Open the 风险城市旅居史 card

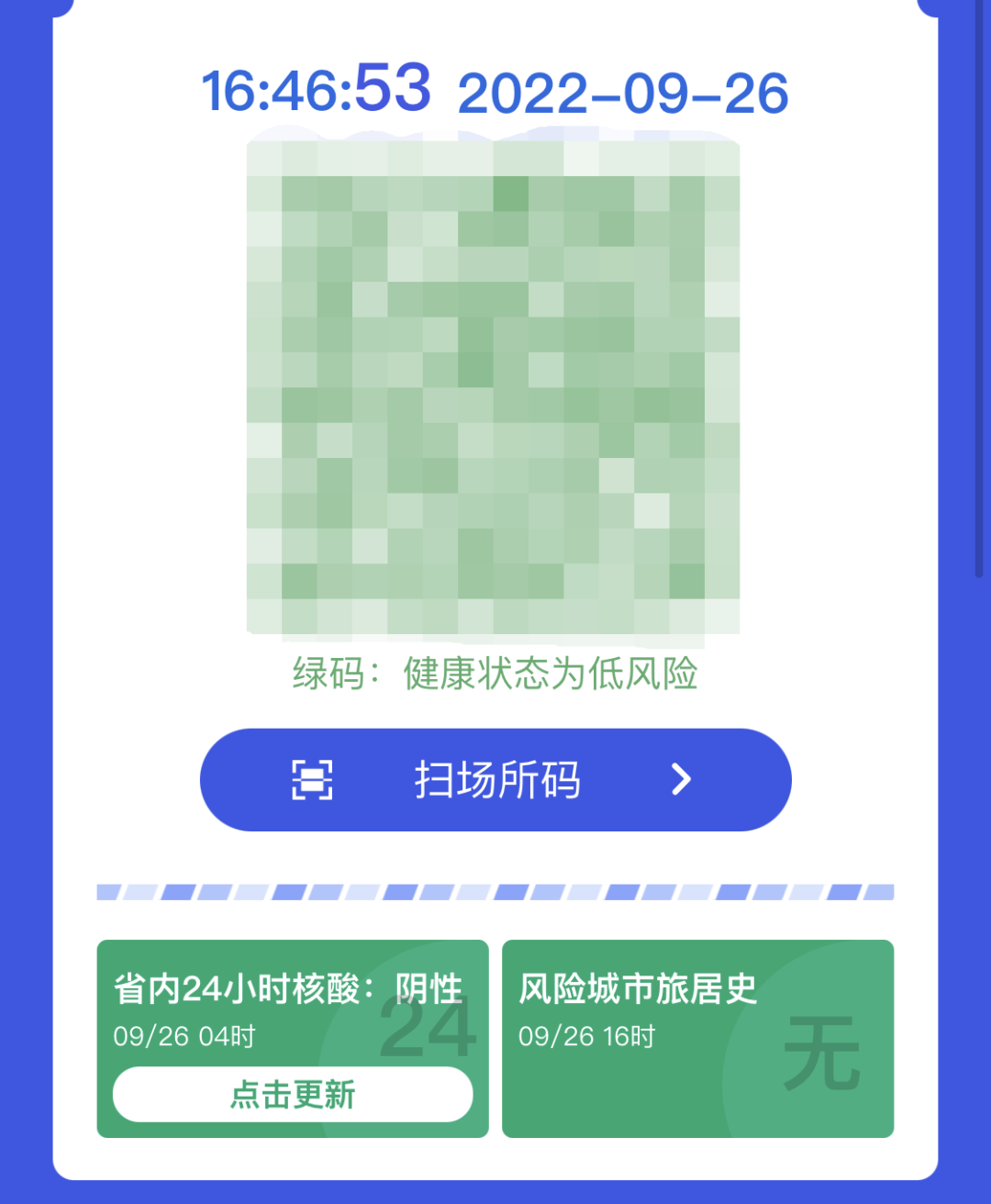click(697, 1039)
